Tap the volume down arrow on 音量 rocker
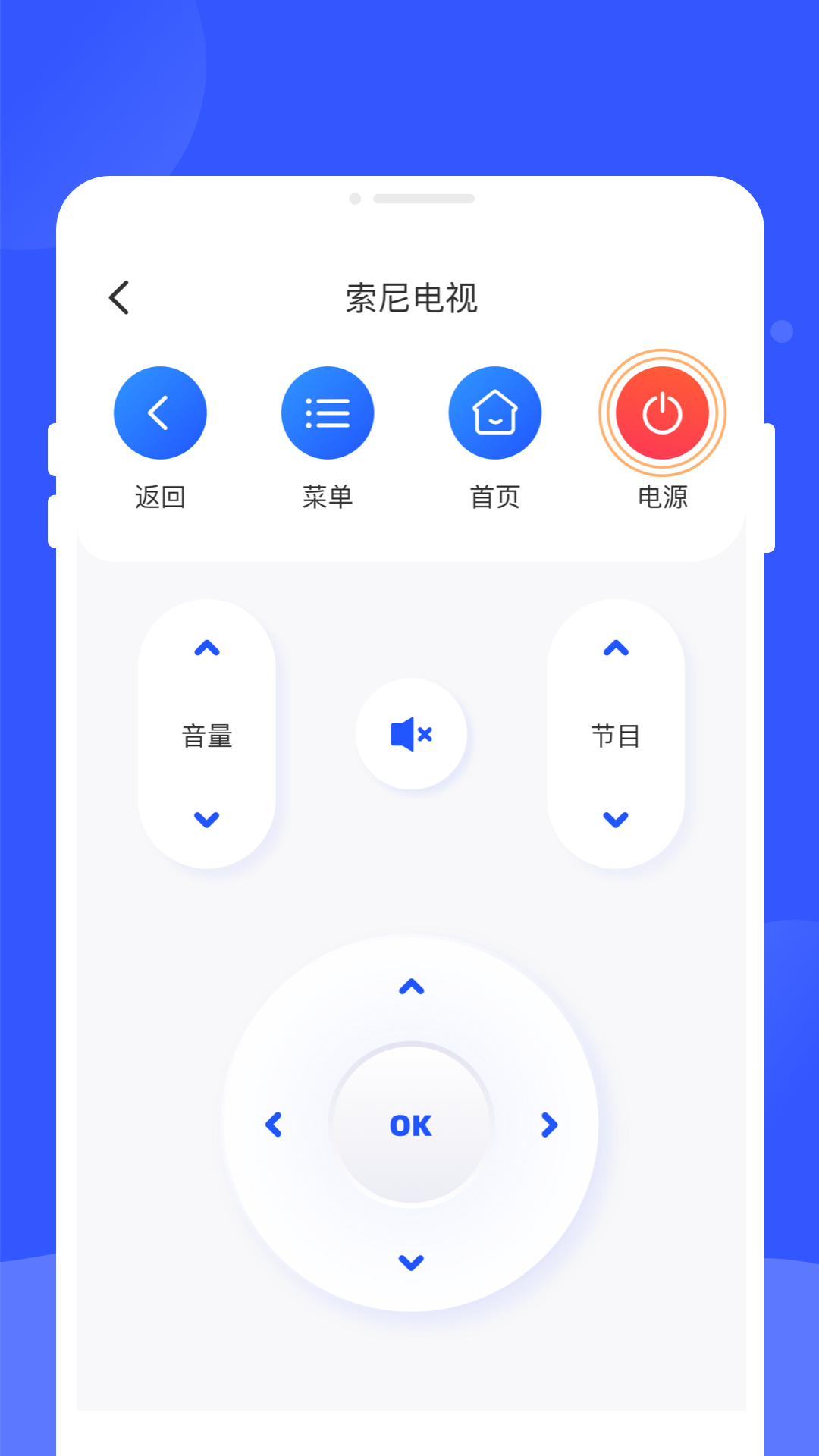Viewport: 819px width, 1456px height. pyautogui.click(x=205, y=819)
